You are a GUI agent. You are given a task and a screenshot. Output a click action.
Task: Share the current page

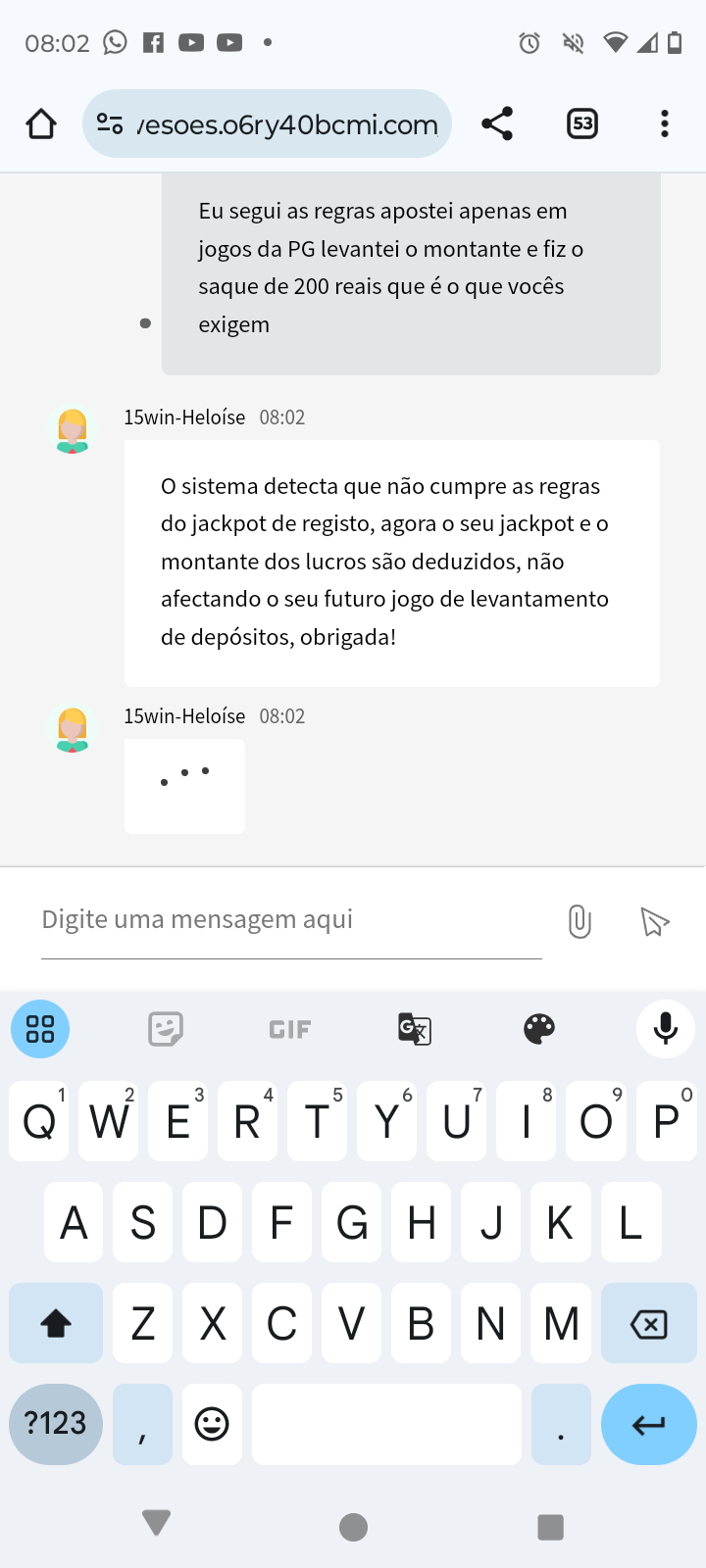[496, 123]
